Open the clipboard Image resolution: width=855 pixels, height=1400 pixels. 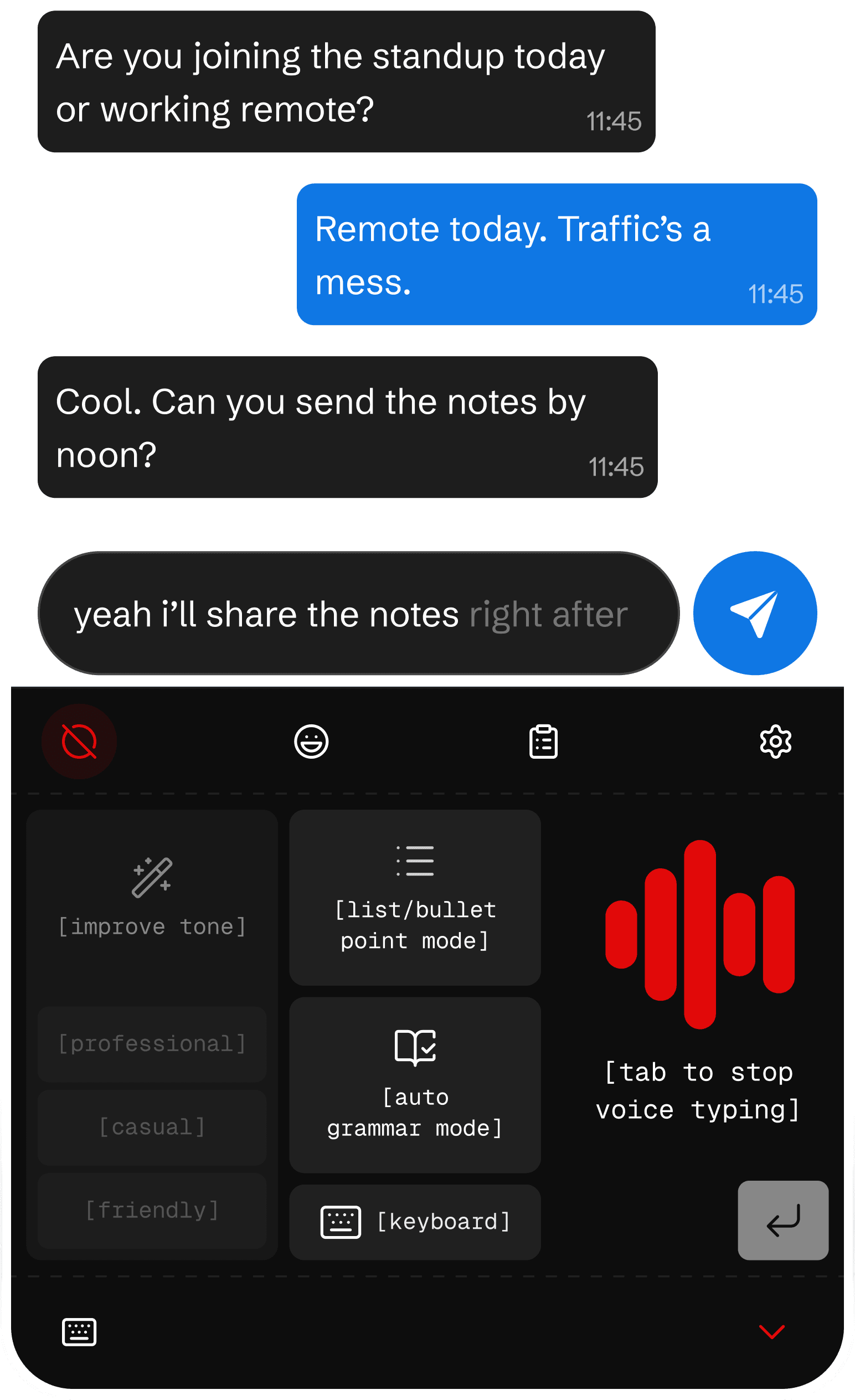pyautogui.click(x=543, y=742)
